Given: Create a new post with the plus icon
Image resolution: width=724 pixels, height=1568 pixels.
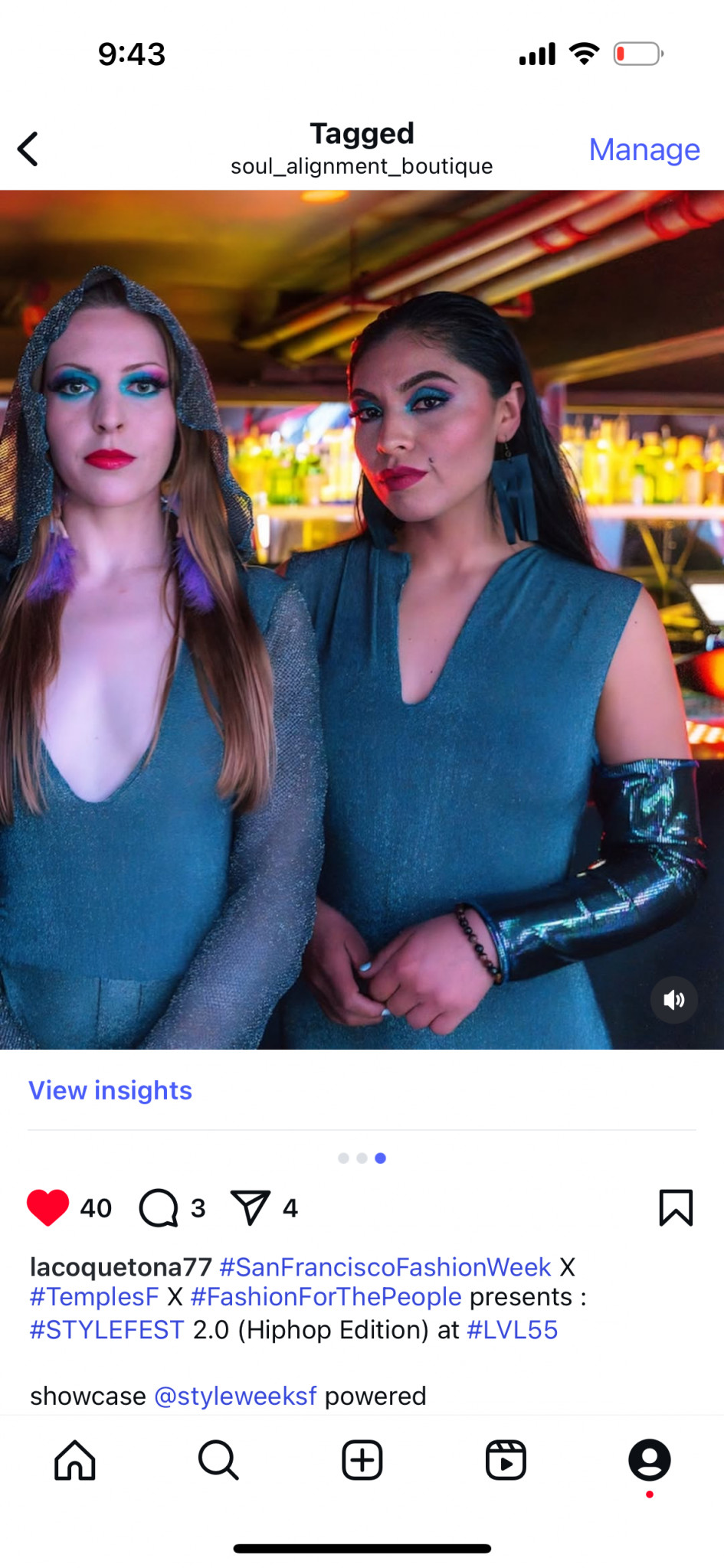Looking at the screenshot, I should [362, 1460].
